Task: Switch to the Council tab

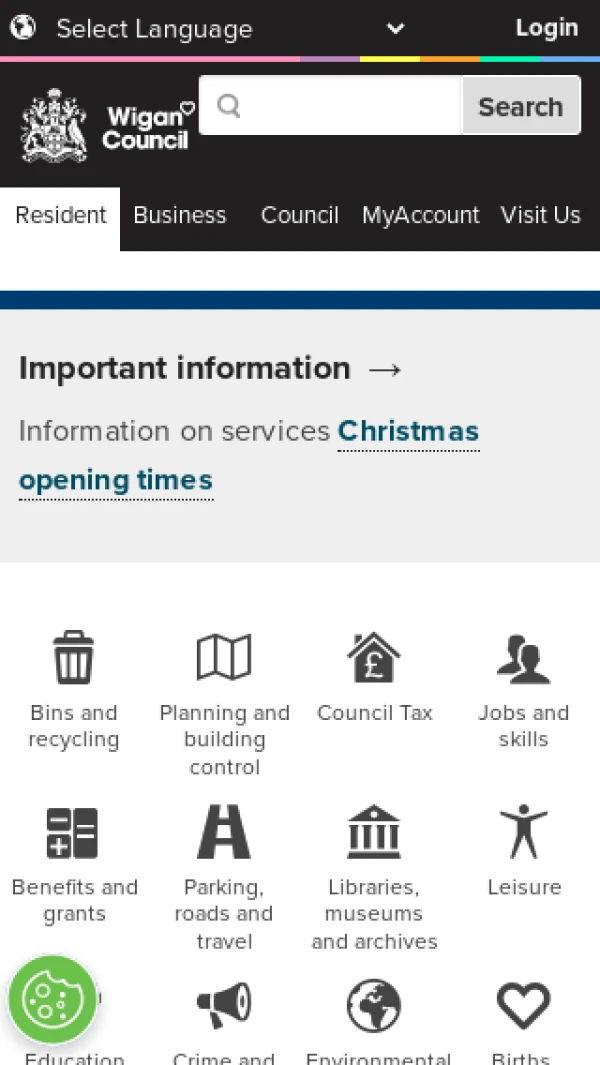Action: (x=299, y=216)
